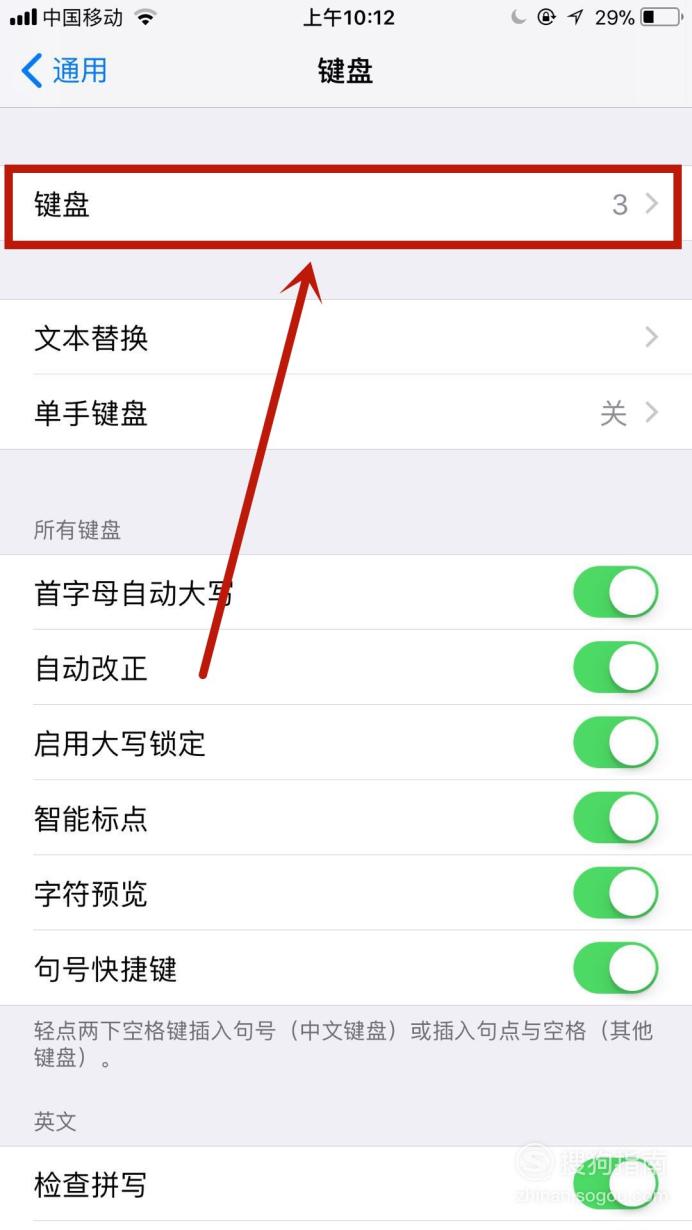
Task: Go back to 通用 settings
Action: [64, 71]
